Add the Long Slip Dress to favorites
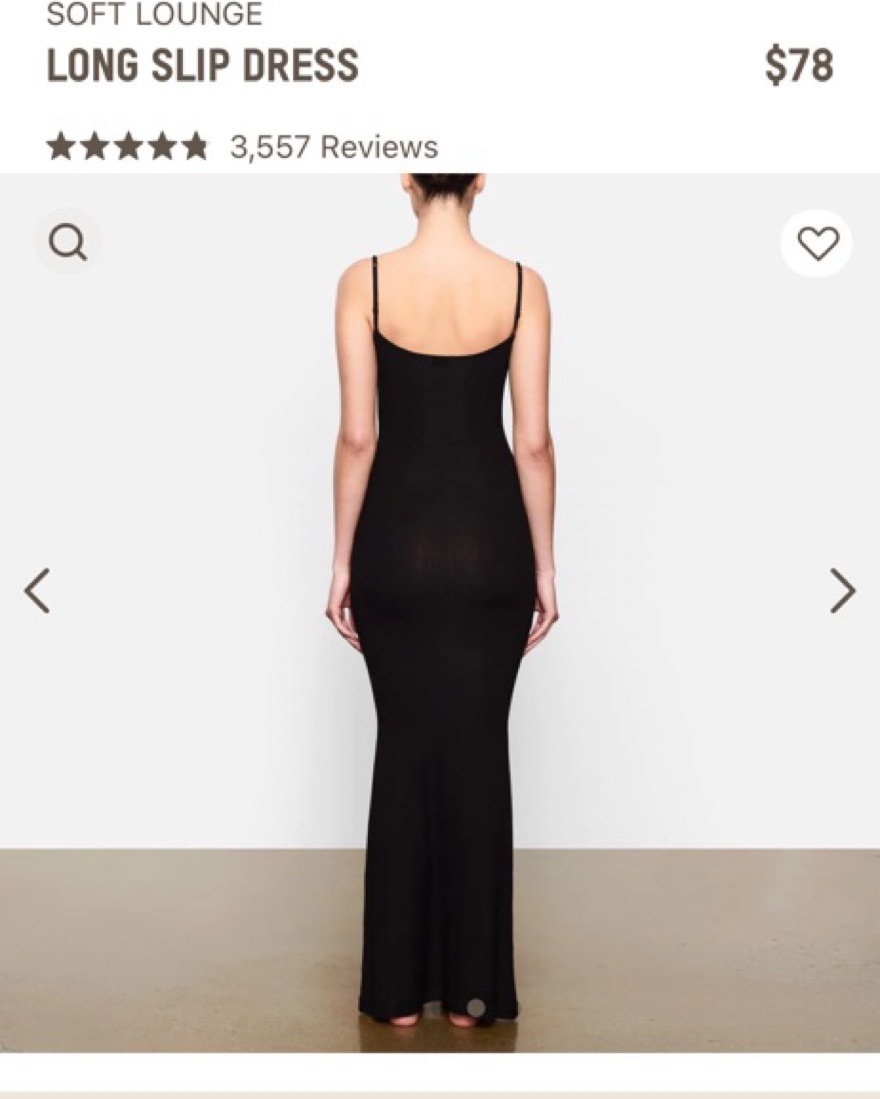Screen dimensions: 880x1099 coord(817,243)
